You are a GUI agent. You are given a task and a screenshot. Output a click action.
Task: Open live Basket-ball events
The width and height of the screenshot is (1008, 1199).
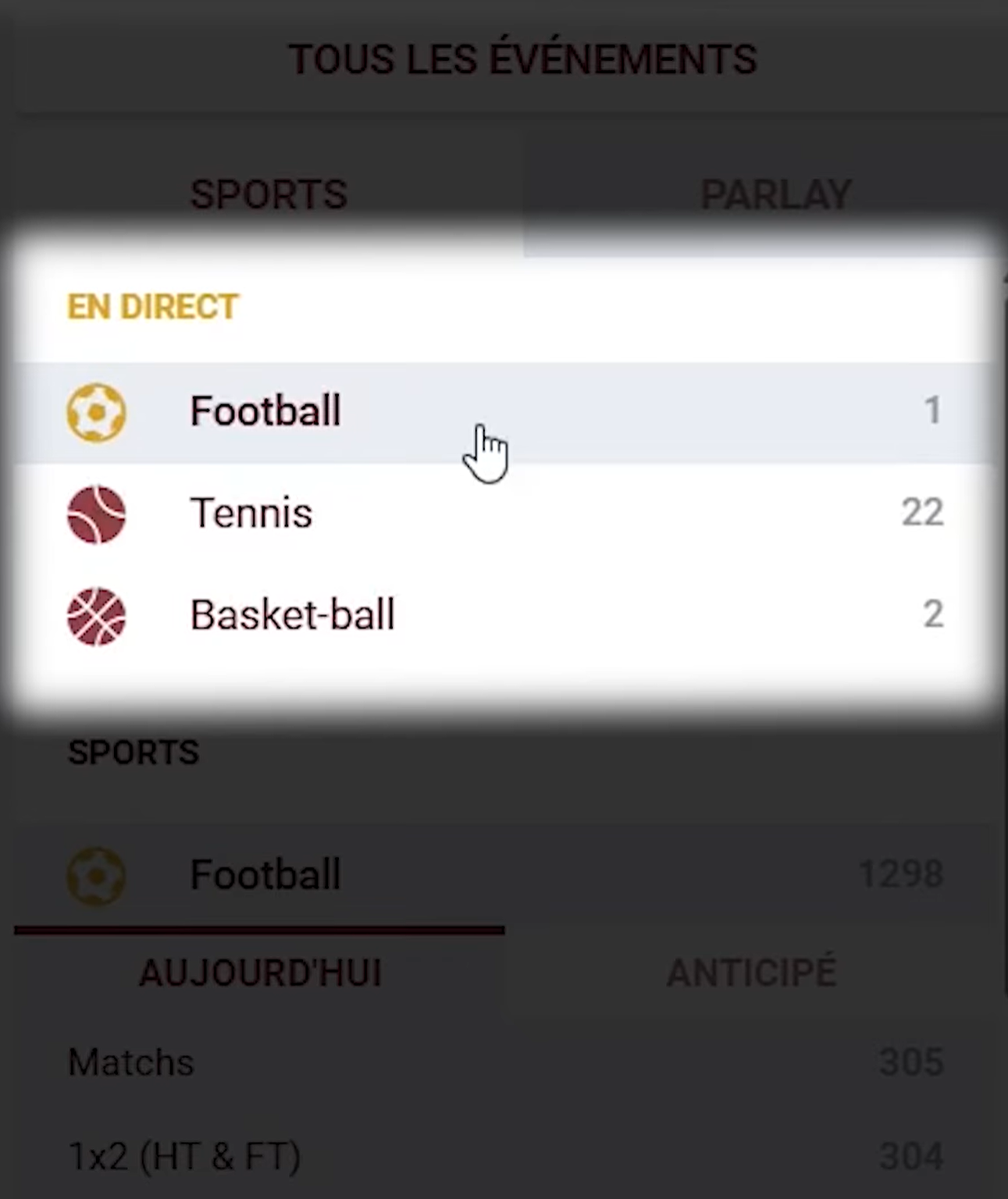292,615
